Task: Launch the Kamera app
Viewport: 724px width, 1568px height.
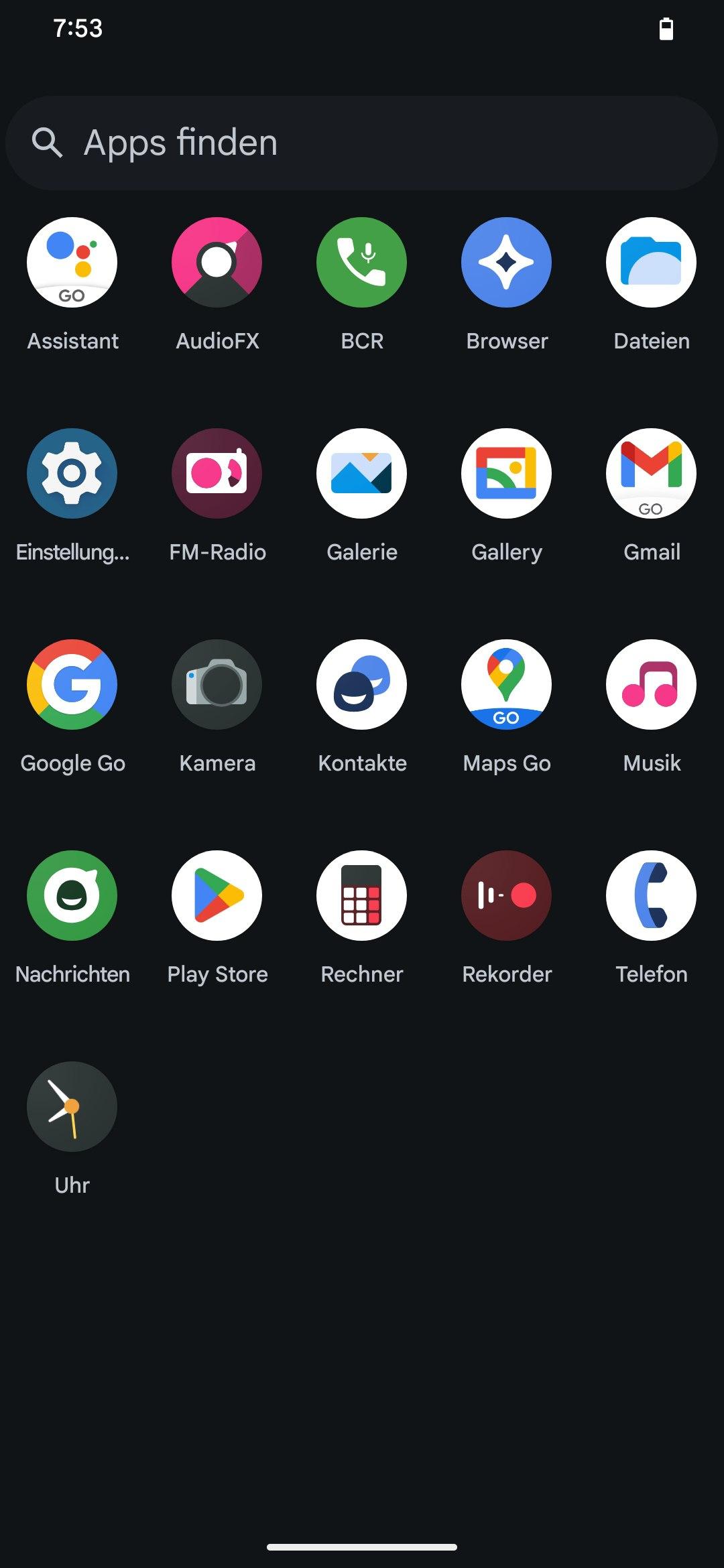Action: pos(217,684)
